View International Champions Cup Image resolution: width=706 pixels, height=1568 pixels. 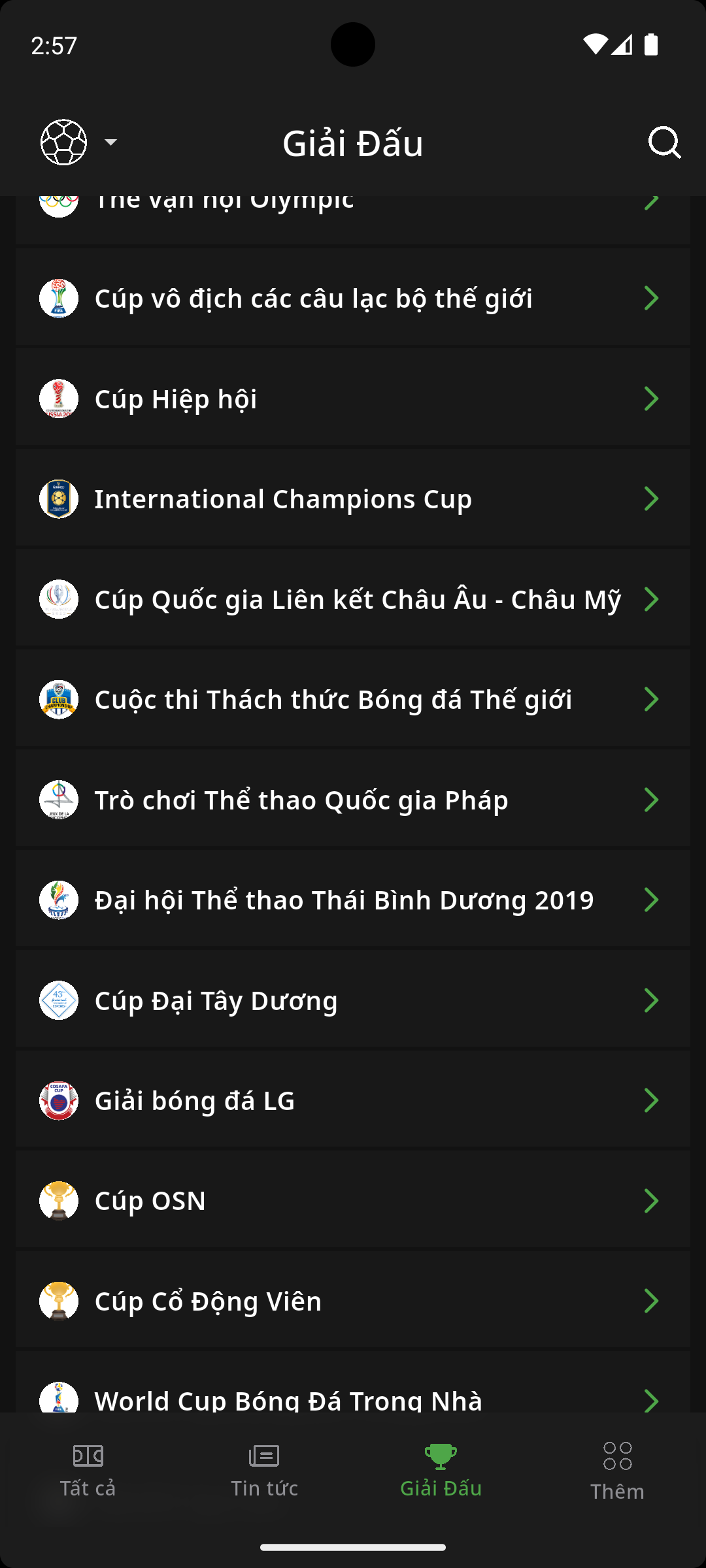pyautogui.click(x=353, y=499)
